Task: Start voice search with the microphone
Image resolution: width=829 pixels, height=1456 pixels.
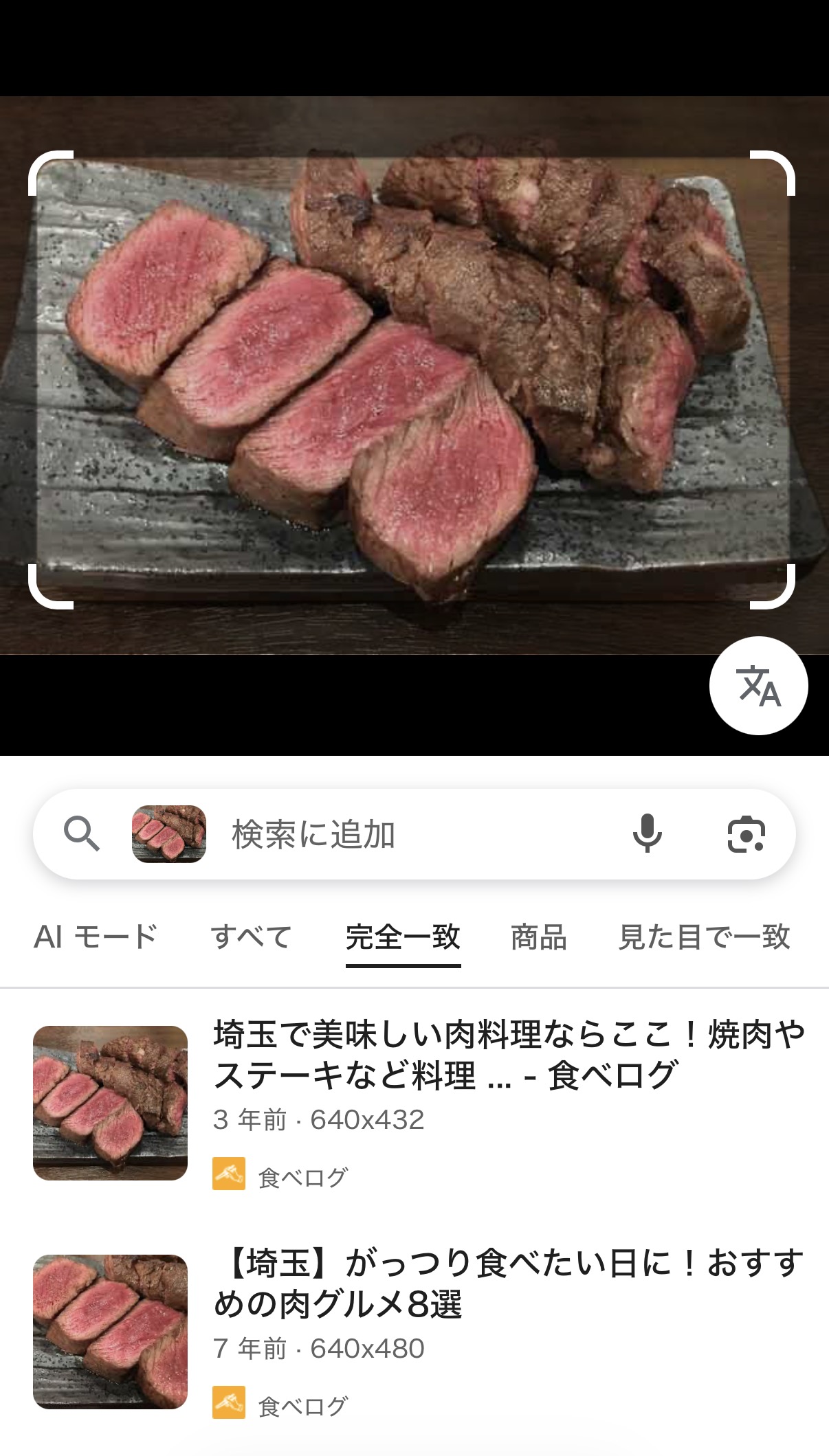Action: [x=647, y=833]
